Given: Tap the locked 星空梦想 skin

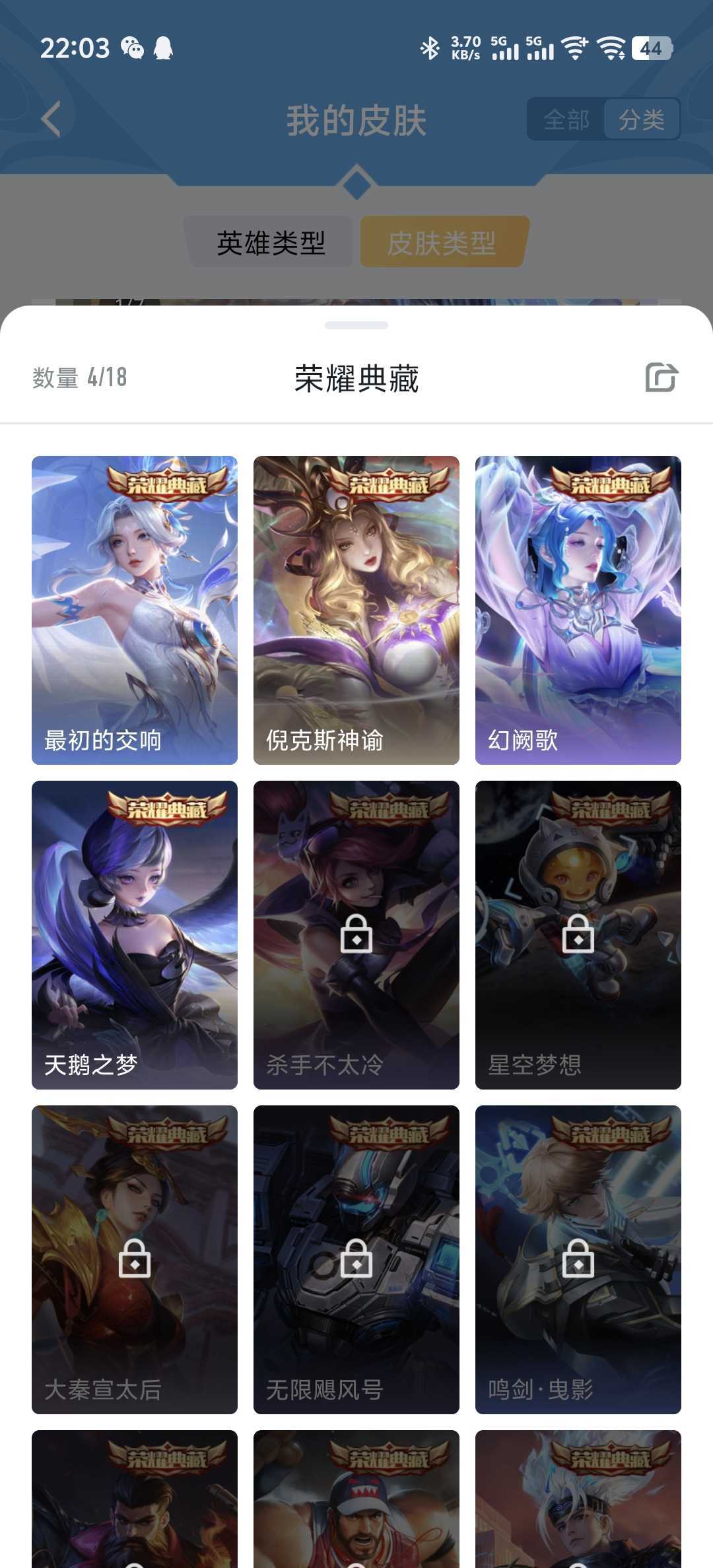Looking at the screenshot, I should (578, 934).
